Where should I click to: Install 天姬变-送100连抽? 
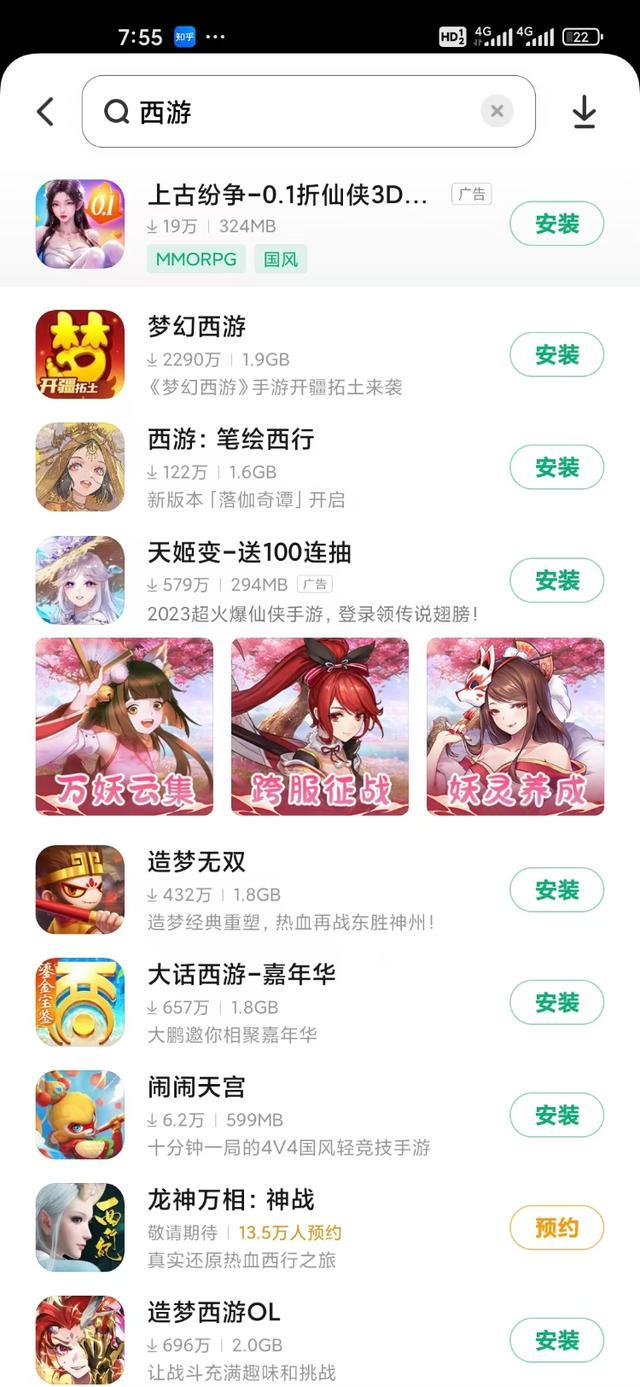click(557, 580)
